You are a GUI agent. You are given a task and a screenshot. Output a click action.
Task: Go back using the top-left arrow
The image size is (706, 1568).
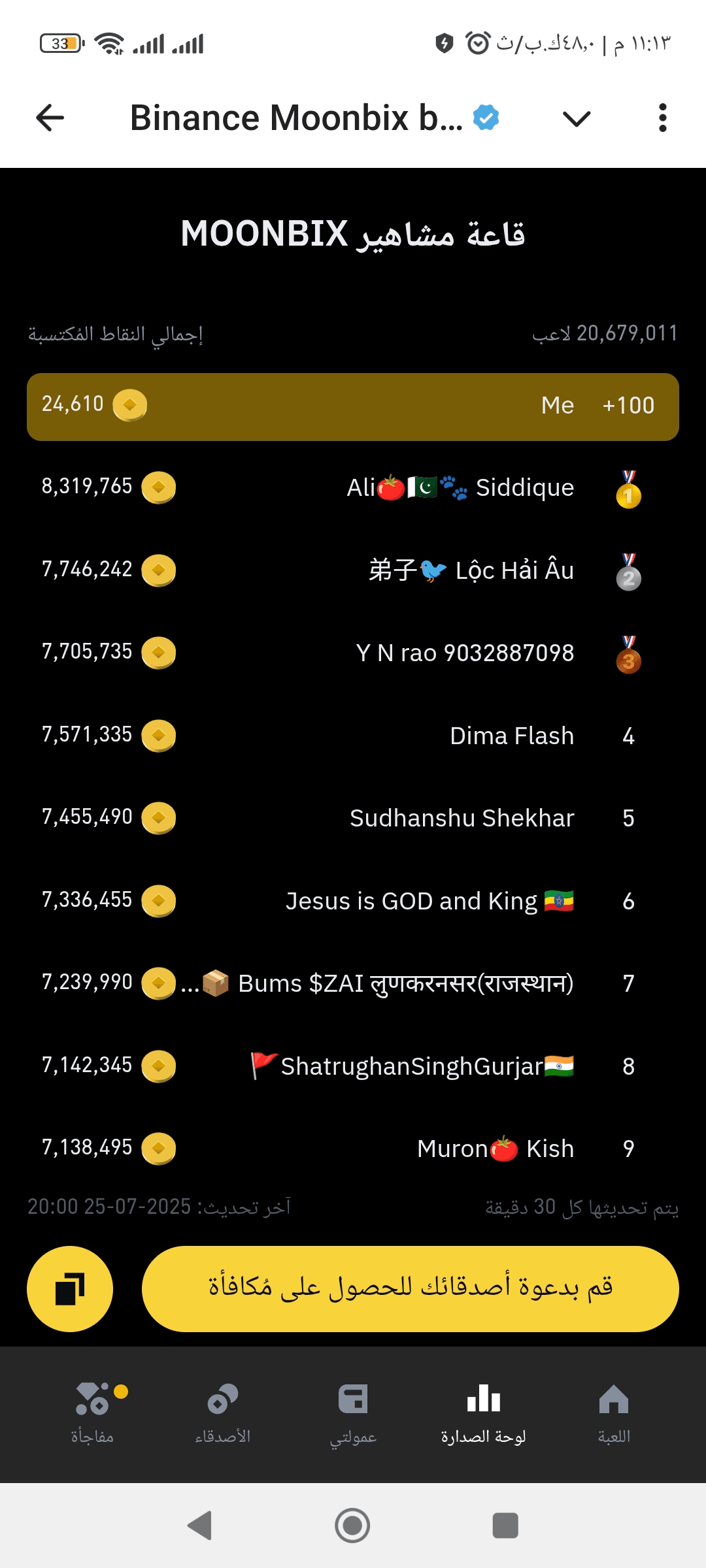click(50, 118)
